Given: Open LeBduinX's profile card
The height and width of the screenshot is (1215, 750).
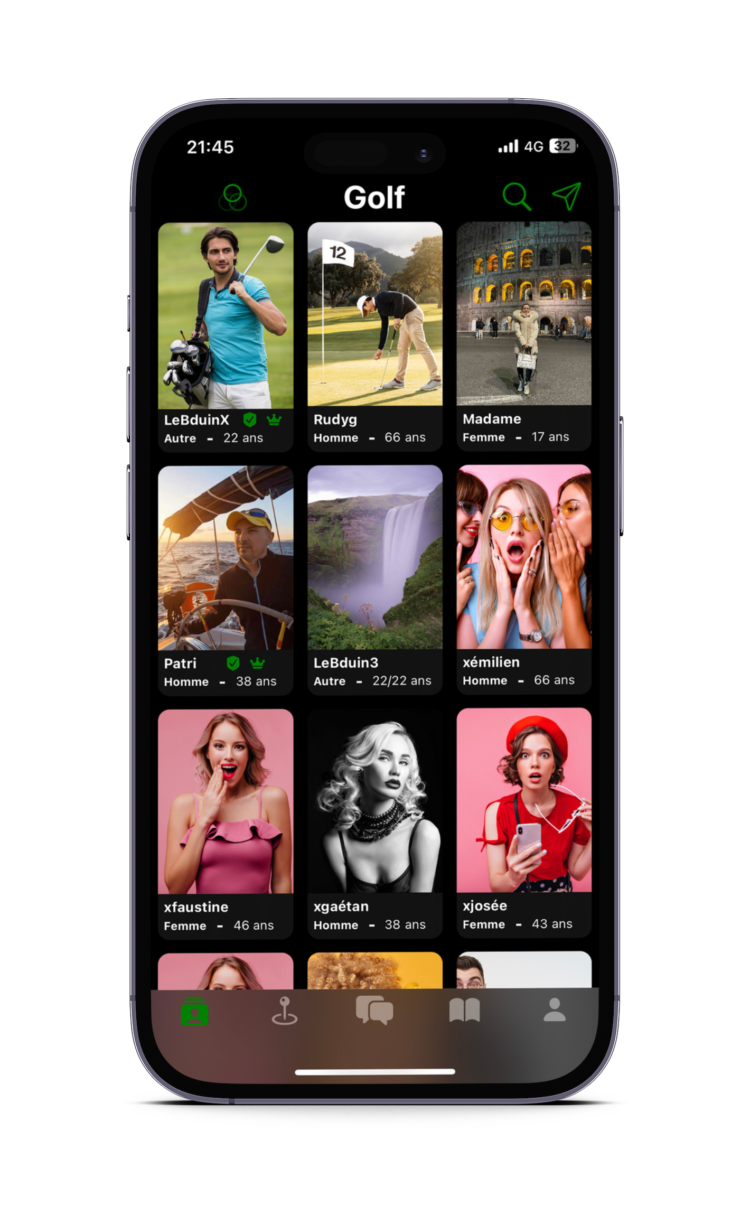Looking at the screenshot, I should (x=226, y=336).
